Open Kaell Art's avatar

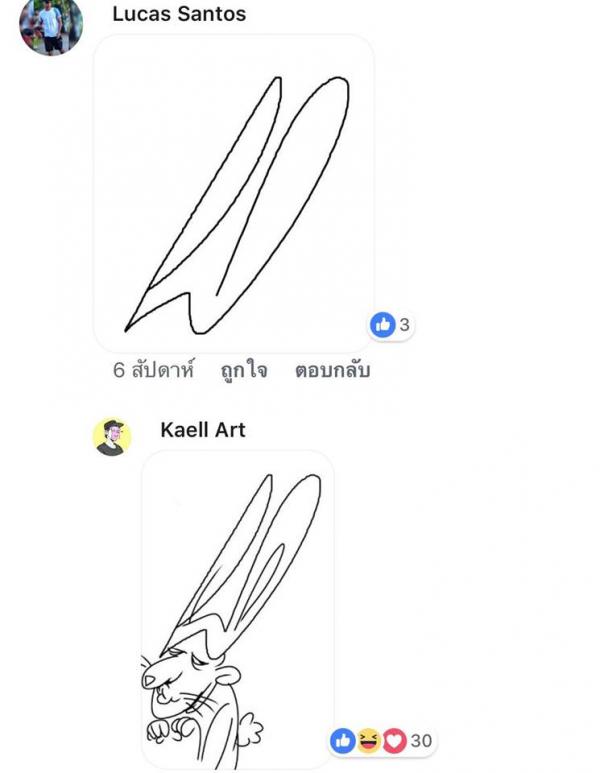coord(112,437)
